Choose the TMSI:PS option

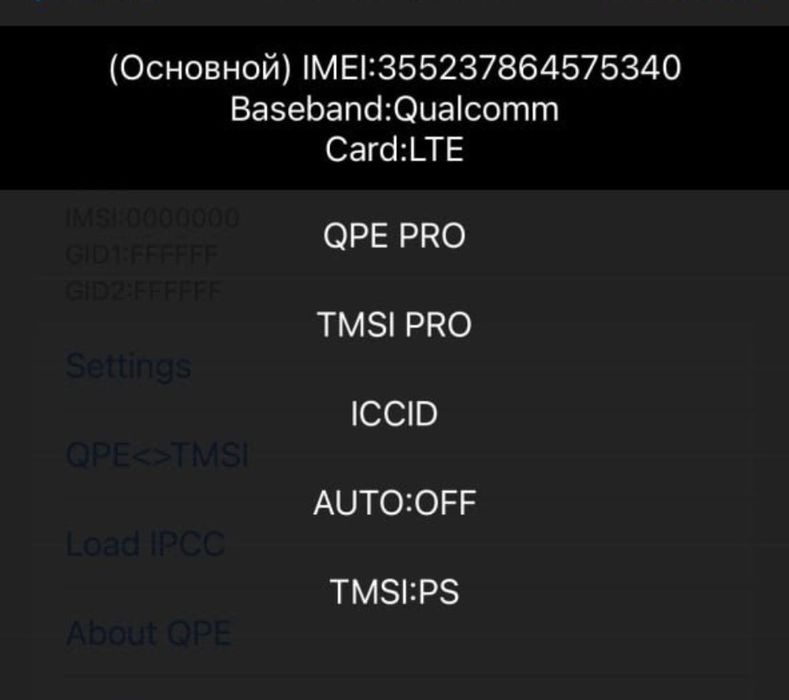coord(394,592)
